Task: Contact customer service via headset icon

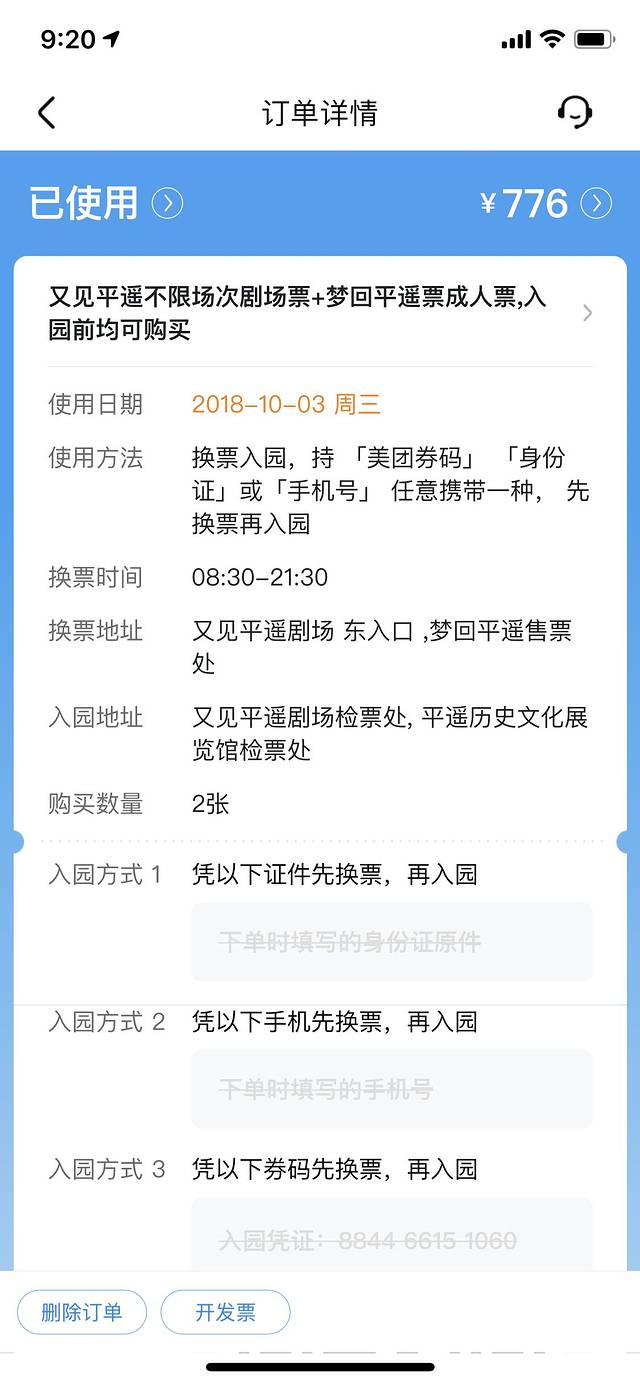Action: click(x=575, y=112)
